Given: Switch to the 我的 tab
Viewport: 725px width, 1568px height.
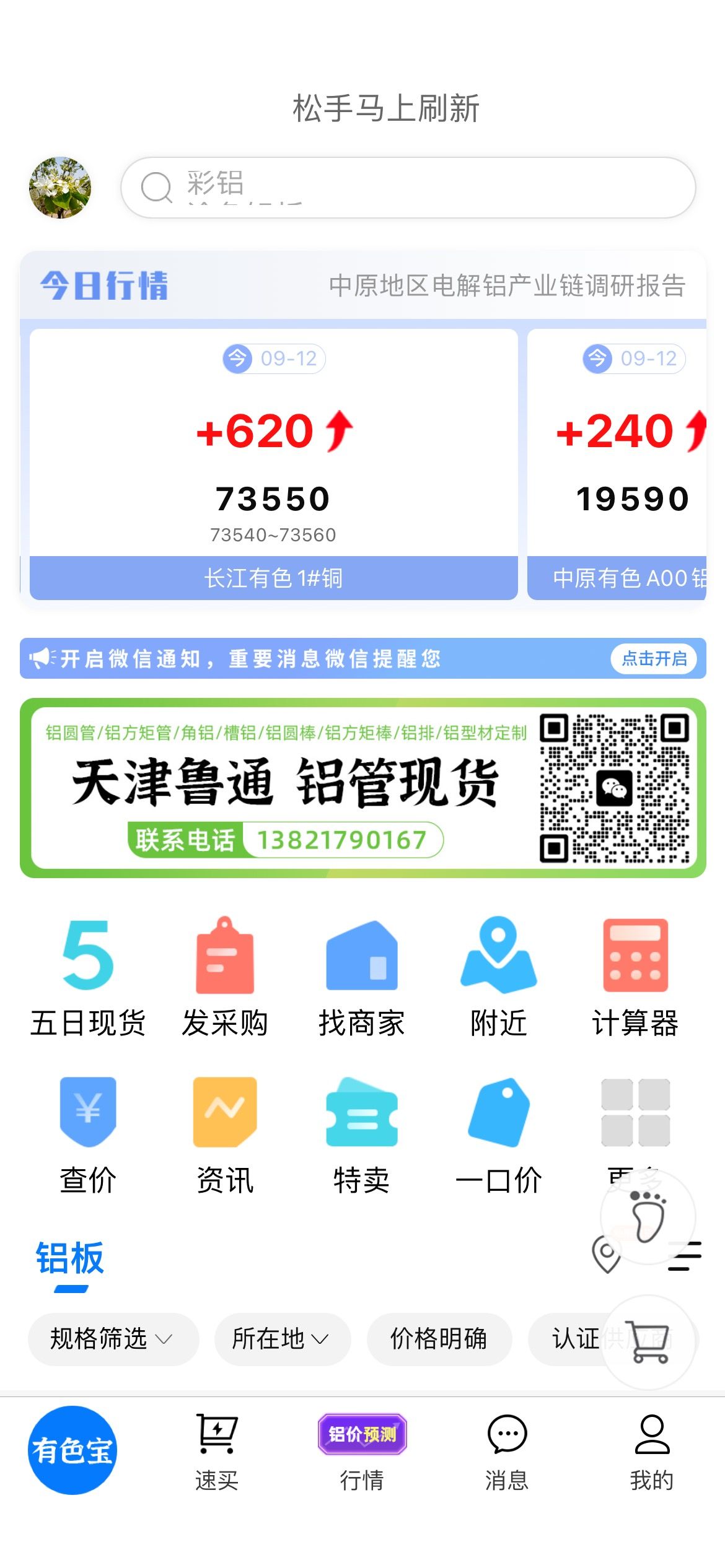Looking at the screenshot, I should point(652,1453).
